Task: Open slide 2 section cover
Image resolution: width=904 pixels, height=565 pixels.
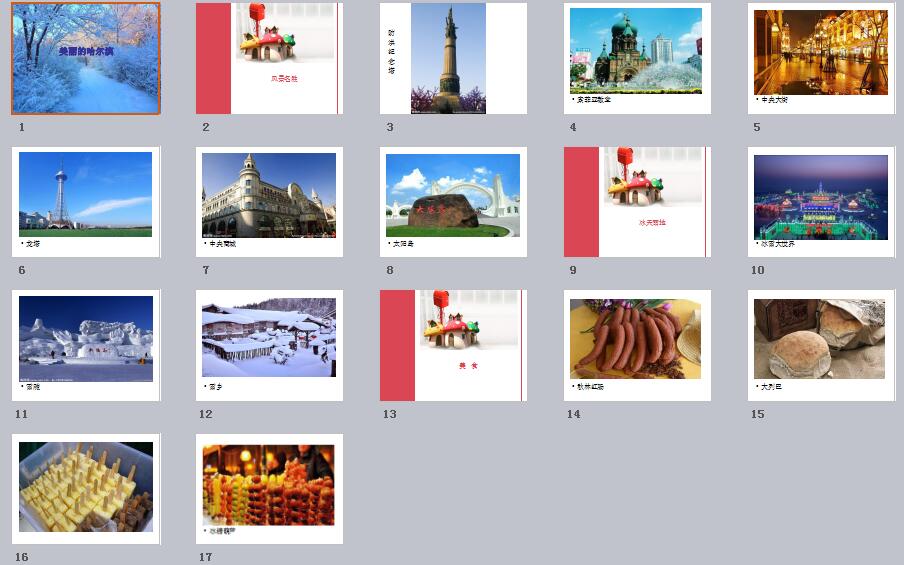Action: click(x=269, y=58)
